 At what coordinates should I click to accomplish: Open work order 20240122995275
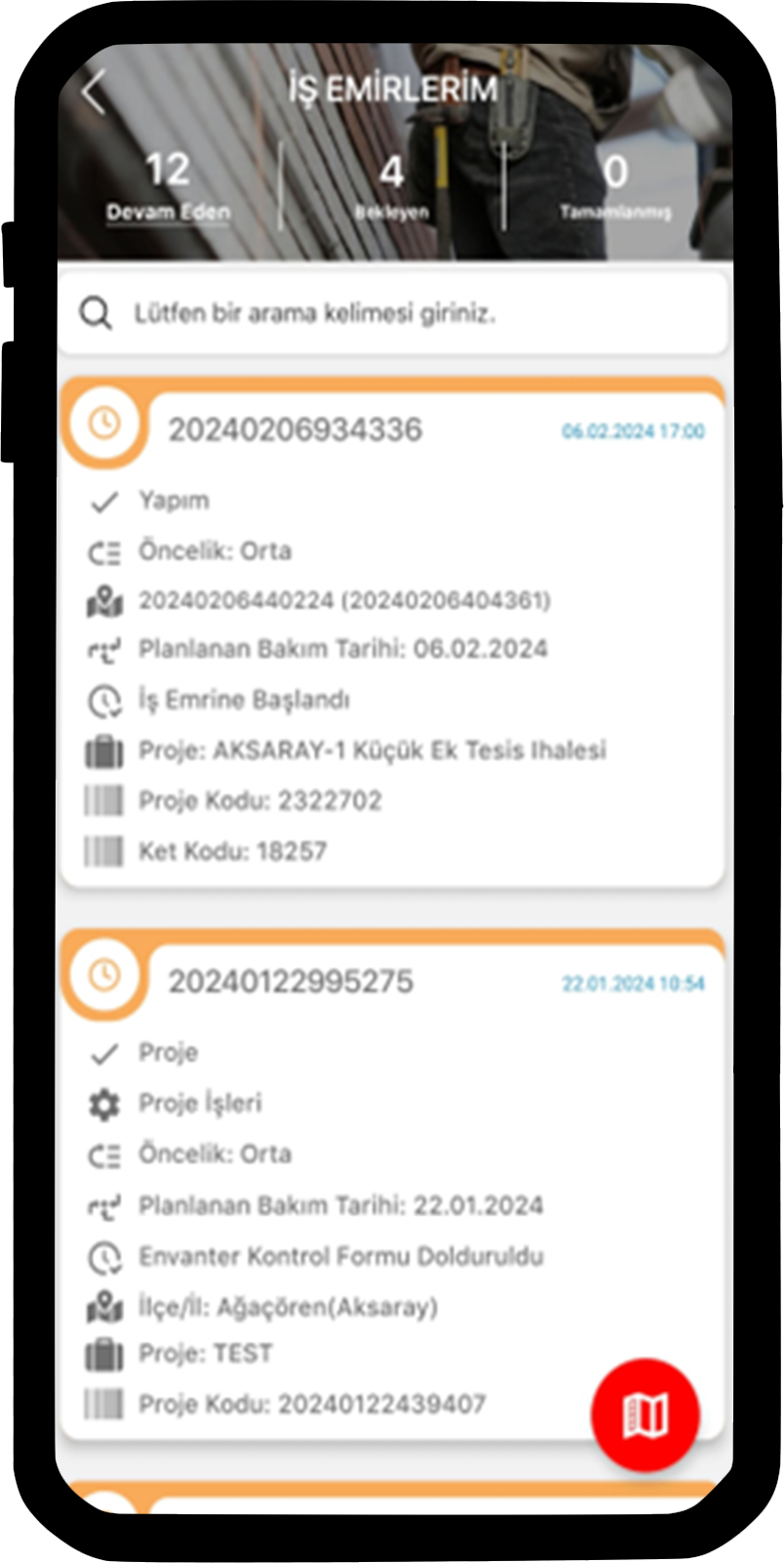tap(392, 1183)
